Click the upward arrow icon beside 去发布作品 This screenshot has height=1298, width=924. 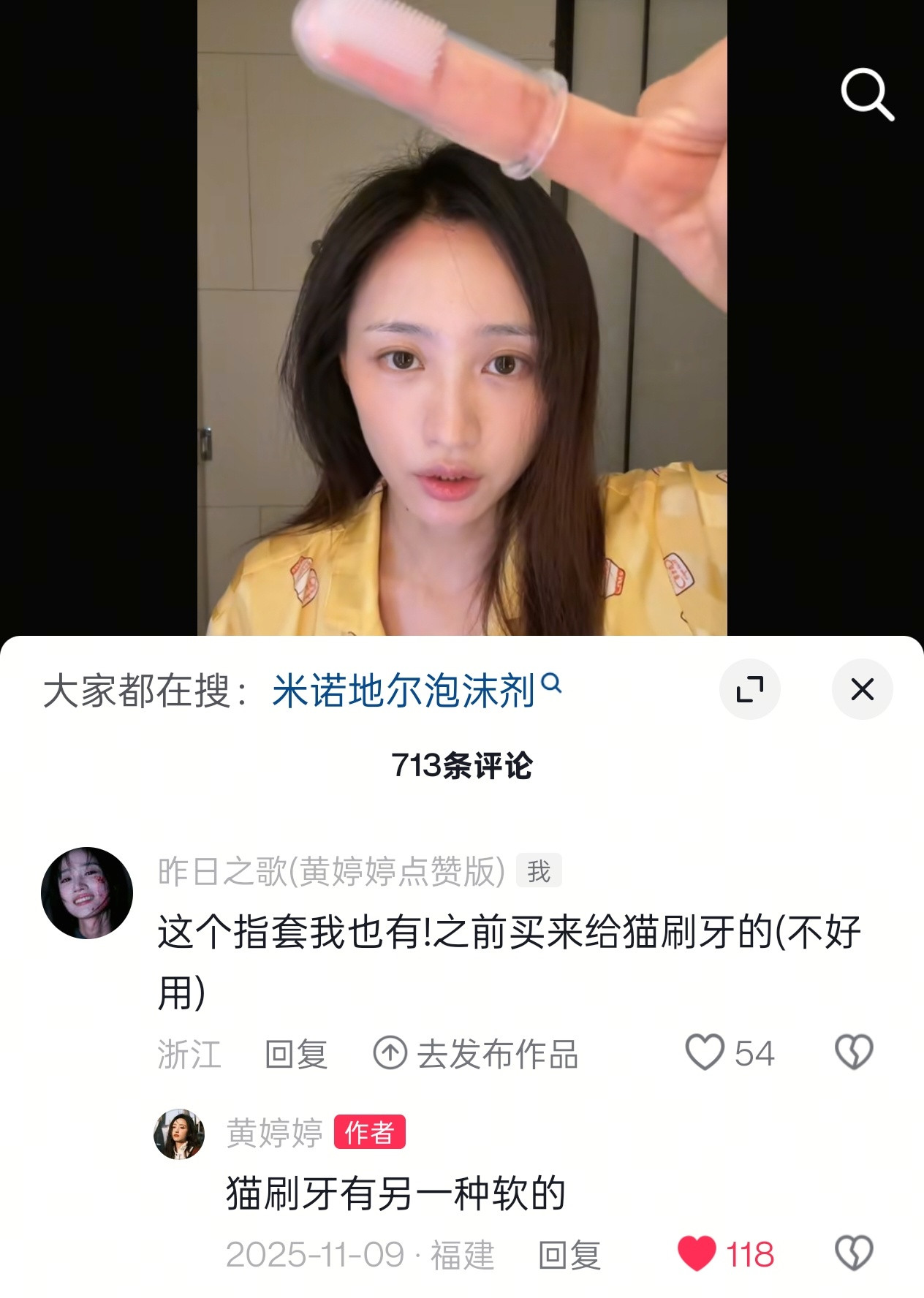click(x=390, y=1051)
